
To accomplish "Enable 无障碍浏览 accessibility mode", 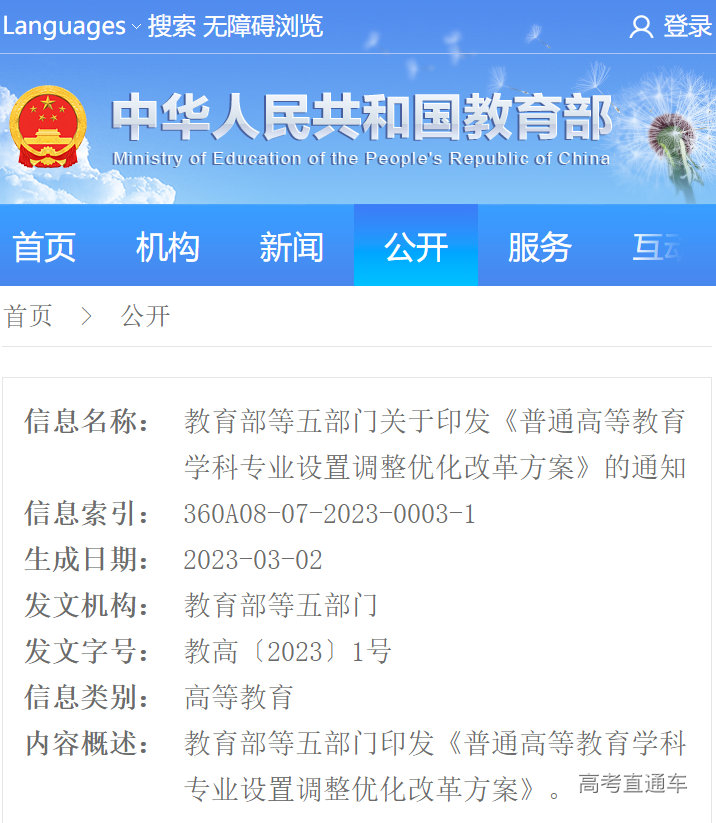I will coord(263,26).
